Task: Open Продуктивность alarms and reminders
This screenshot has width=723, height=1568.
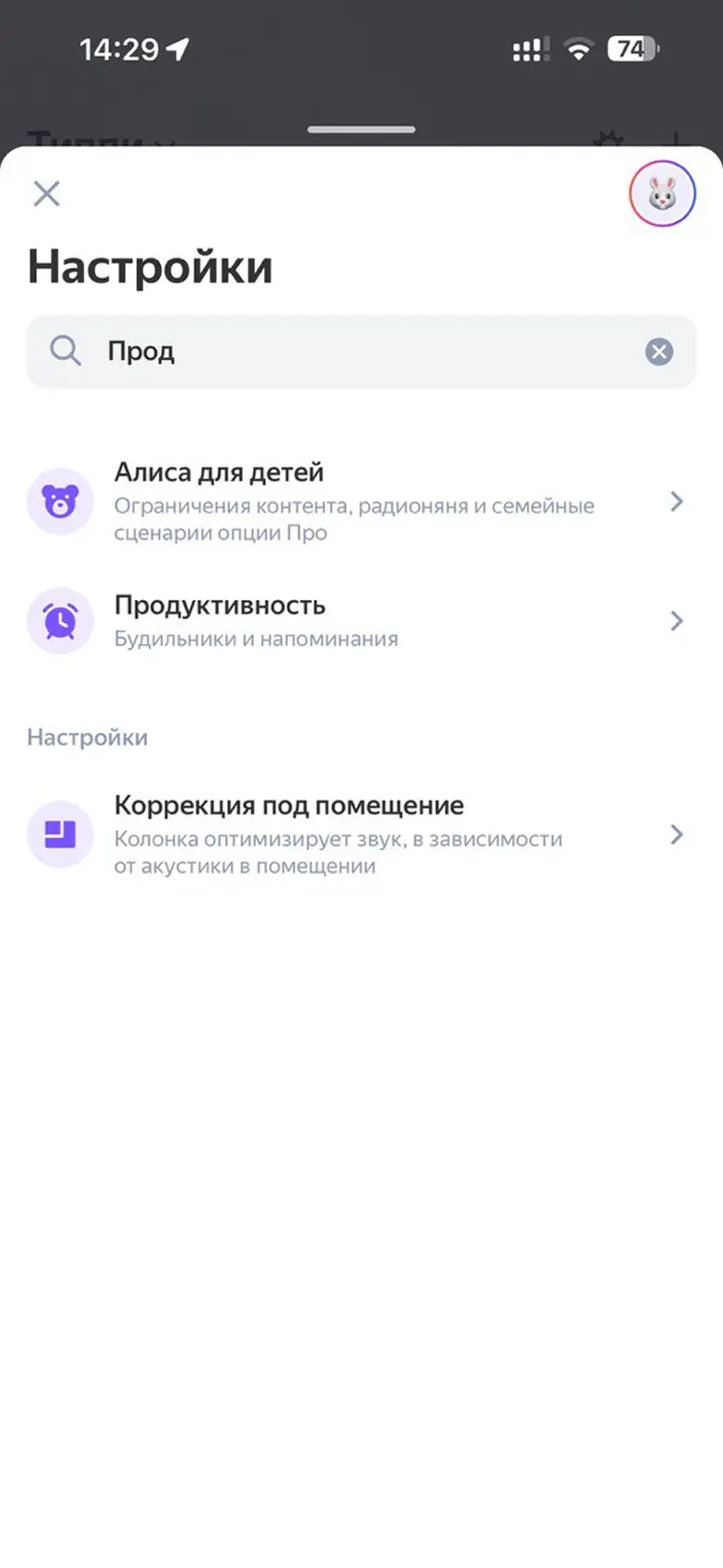Action: (359, 621)
